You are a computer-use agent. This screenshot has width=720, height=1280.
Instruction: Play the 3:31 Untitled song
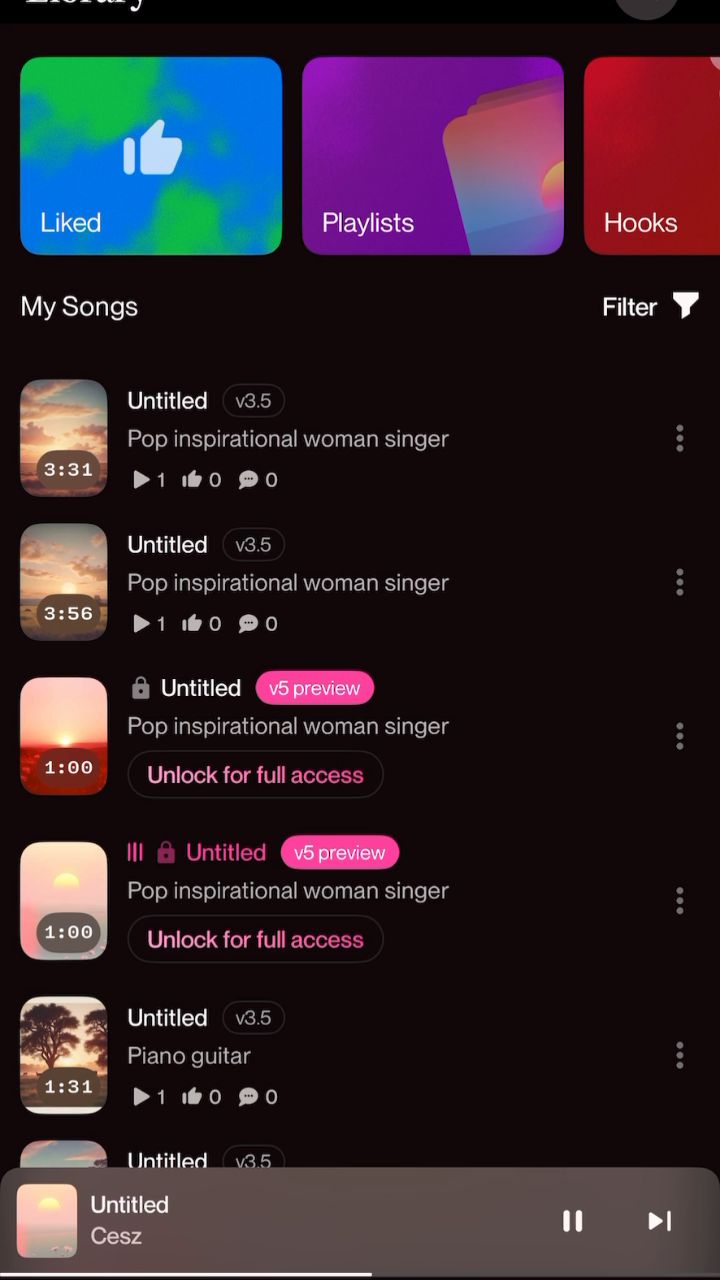click(64, 437)
